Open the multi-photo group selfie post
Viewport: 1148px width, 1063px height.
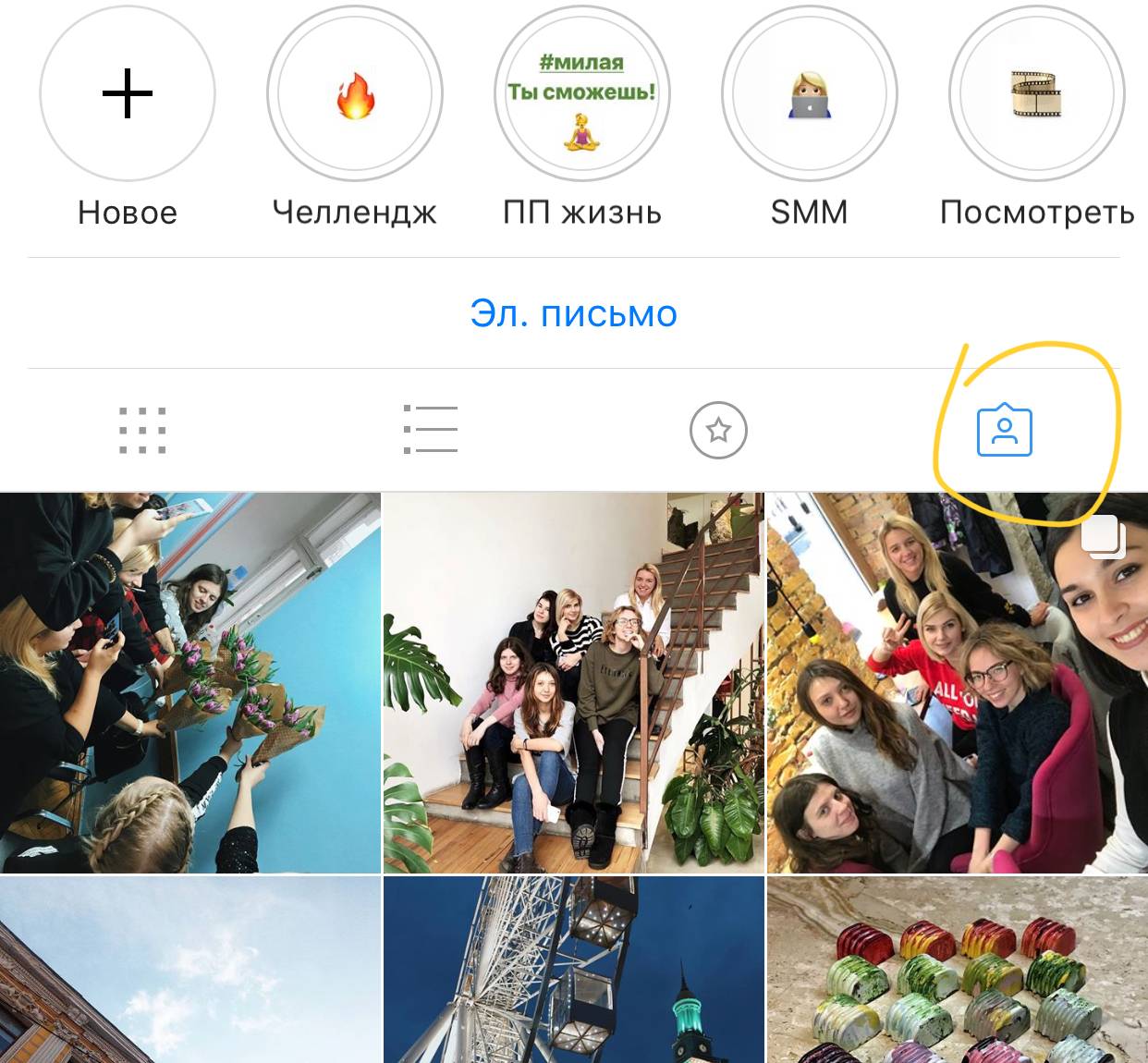point(957,683)
